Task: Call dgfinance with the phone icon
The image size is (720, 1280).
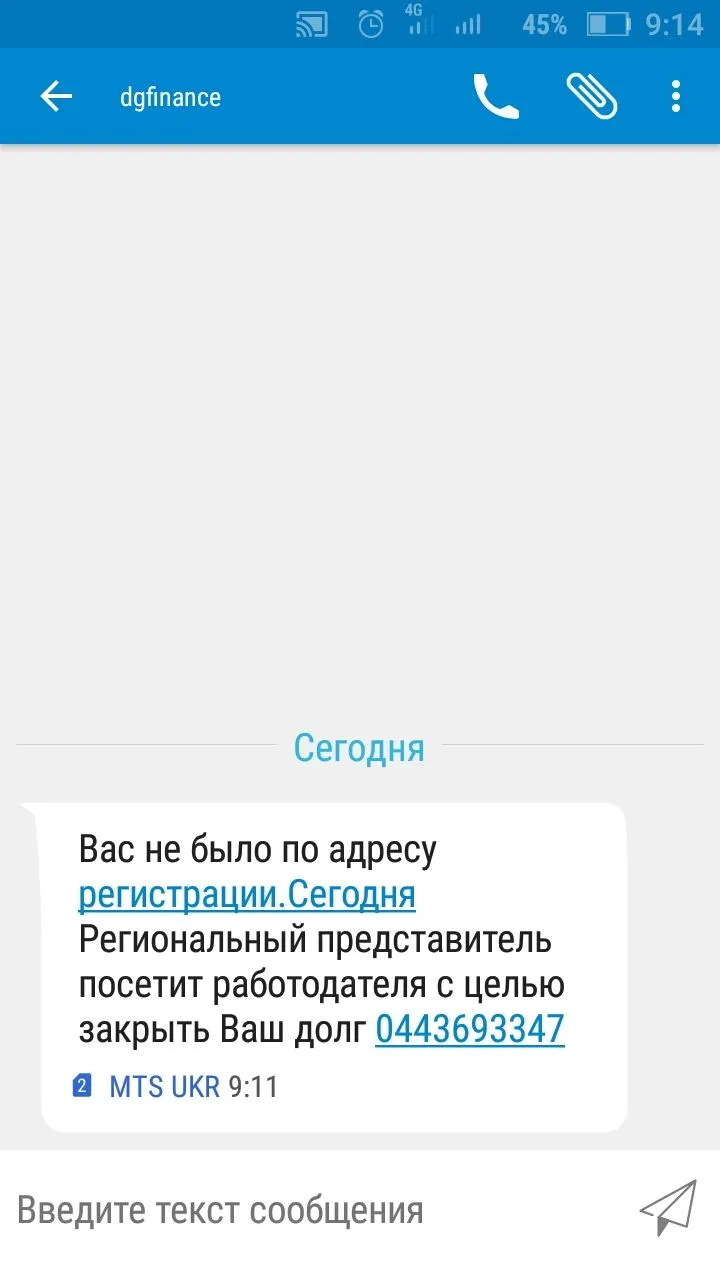Action: [x=496, y=97]
